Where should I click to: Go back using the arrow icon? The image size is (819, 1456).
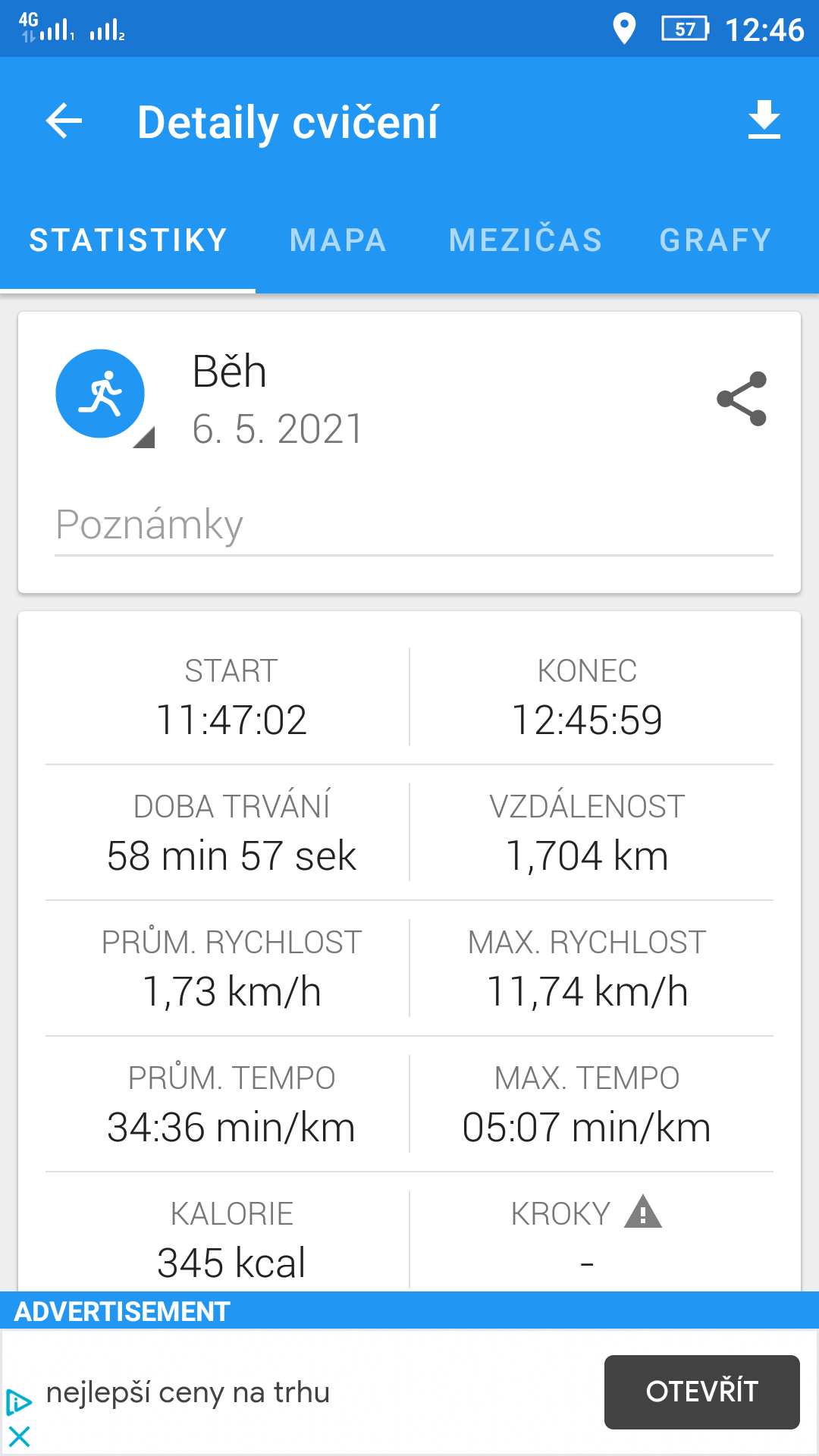point(64,121)
